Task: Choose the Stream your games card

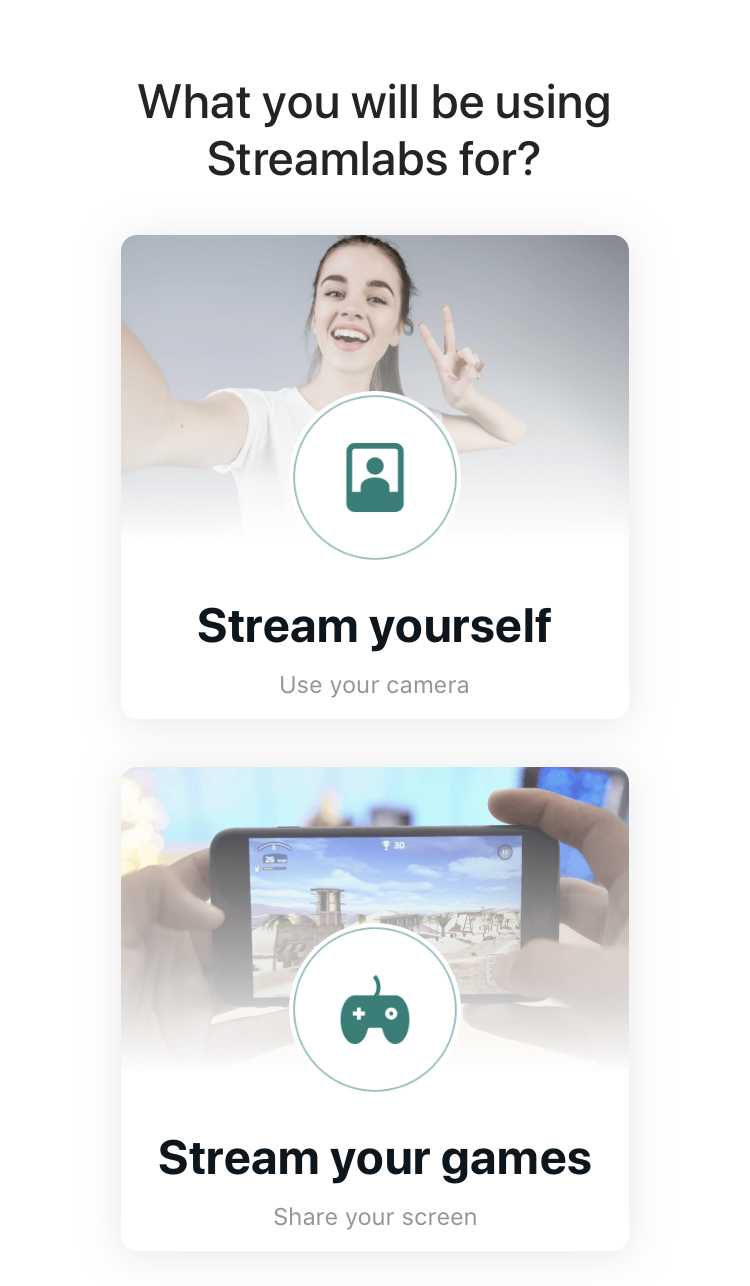Action: click(x=374, y=1008)
